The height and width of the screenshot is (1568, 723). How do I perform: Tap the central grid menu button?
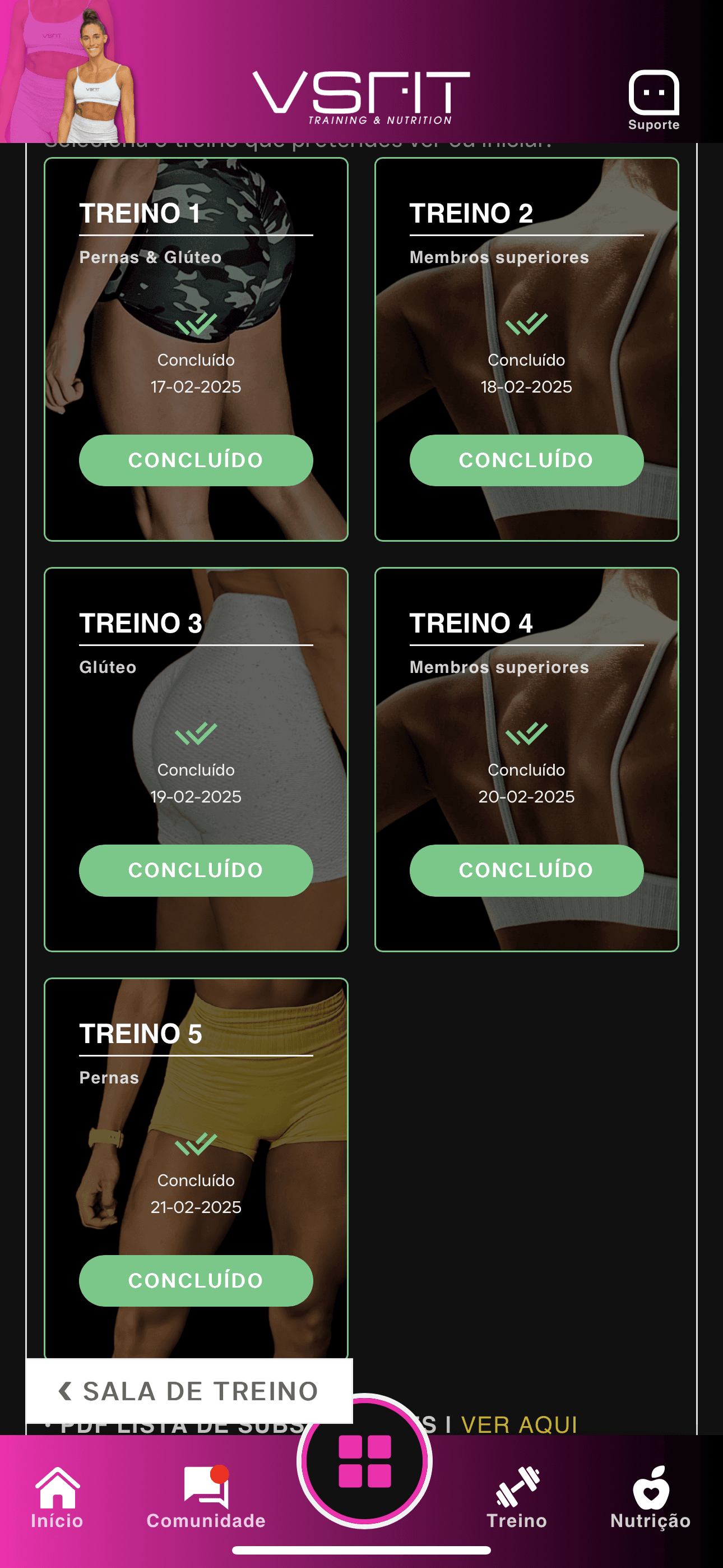click(364, 1461)
